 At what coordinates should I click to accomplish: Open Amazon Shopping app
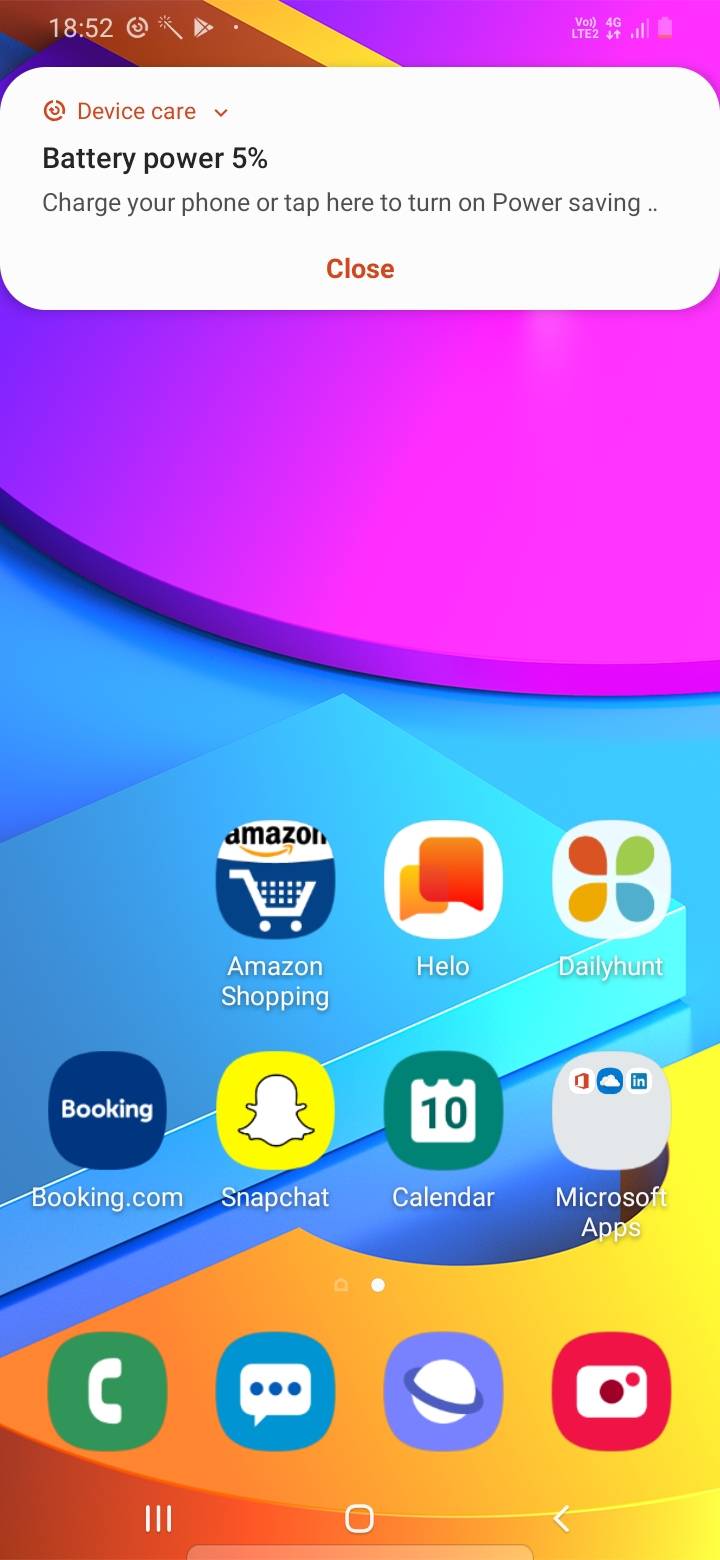(275, 879)
